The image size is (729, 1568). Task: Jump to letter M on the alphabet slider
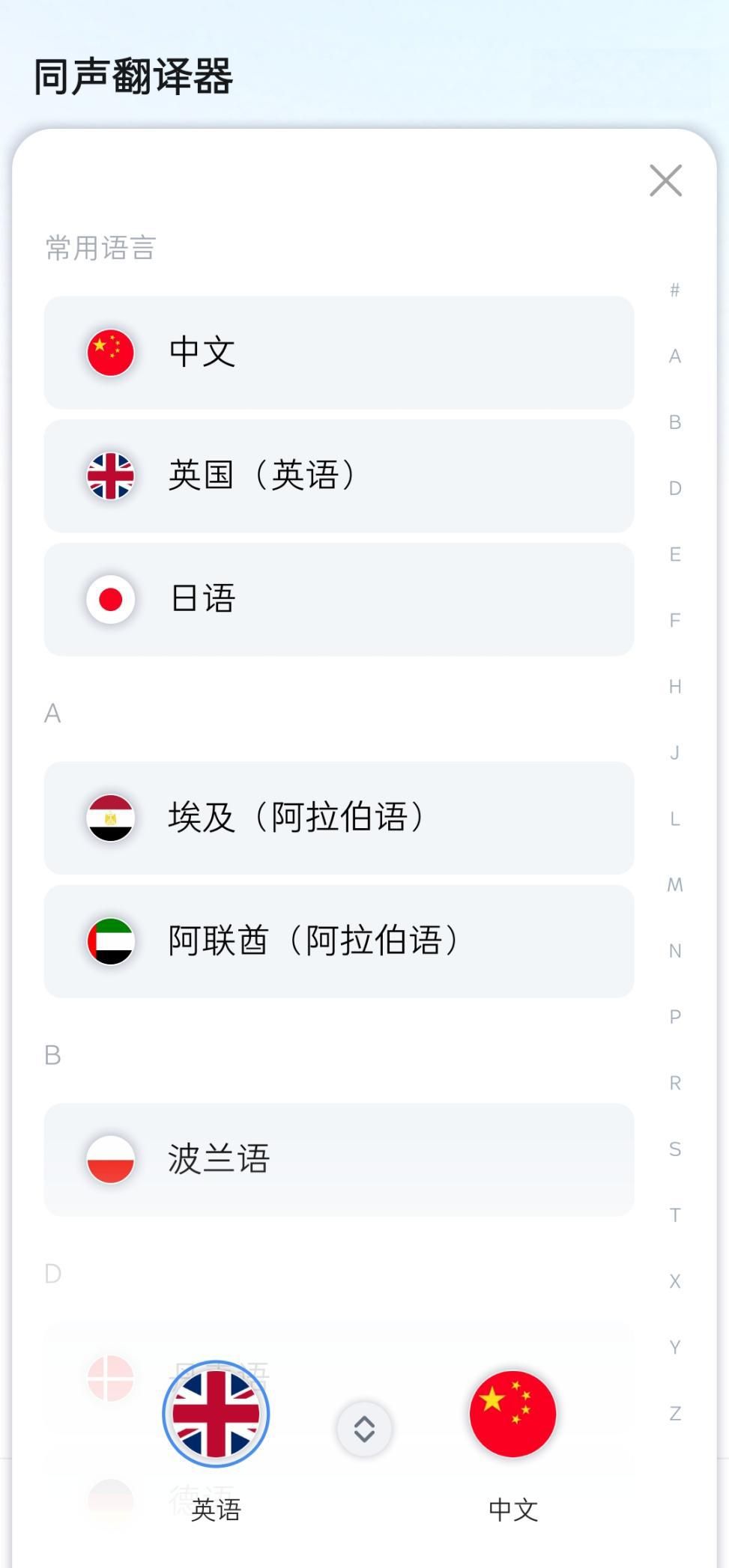click(674, 884)
